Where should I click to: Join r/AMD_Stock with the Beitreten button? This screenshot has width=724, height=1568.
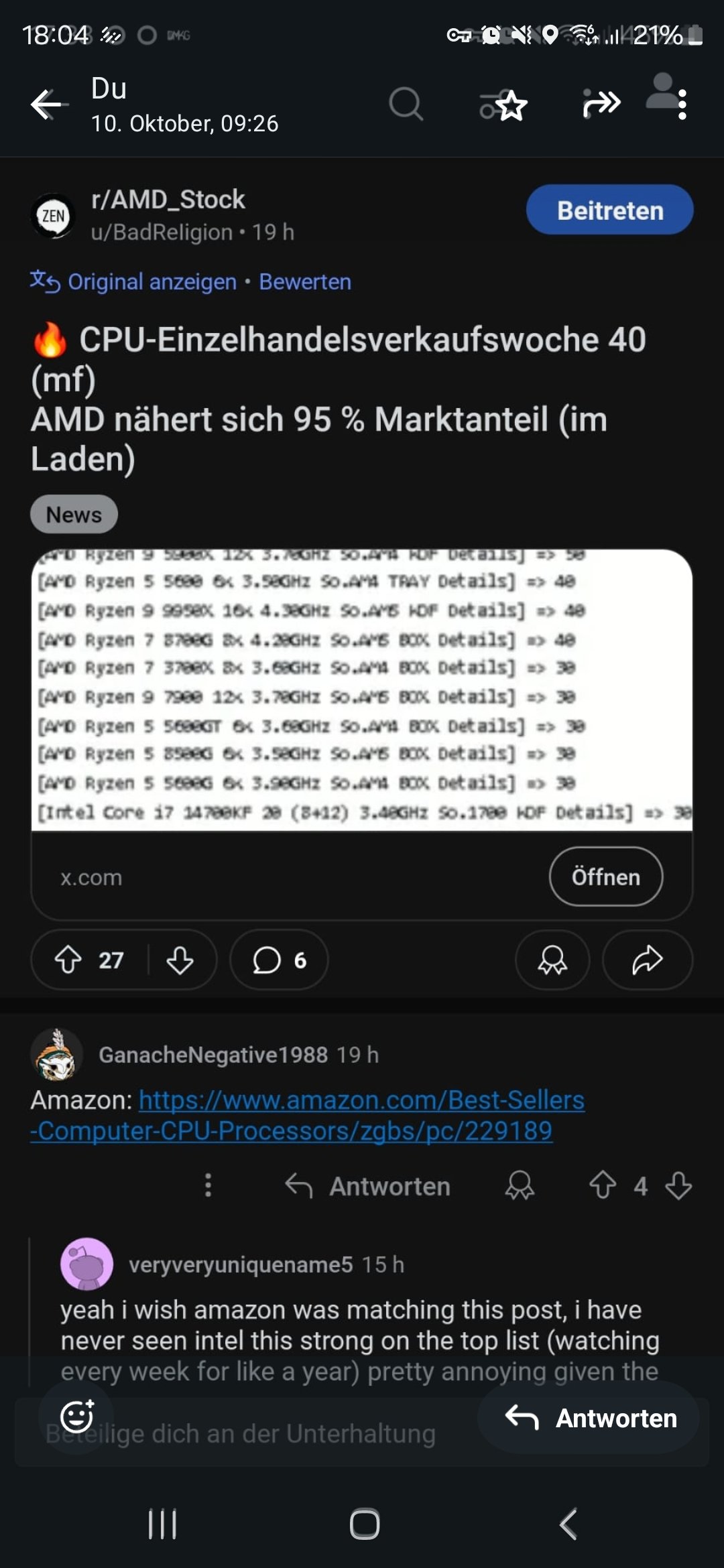coord(609,210)
